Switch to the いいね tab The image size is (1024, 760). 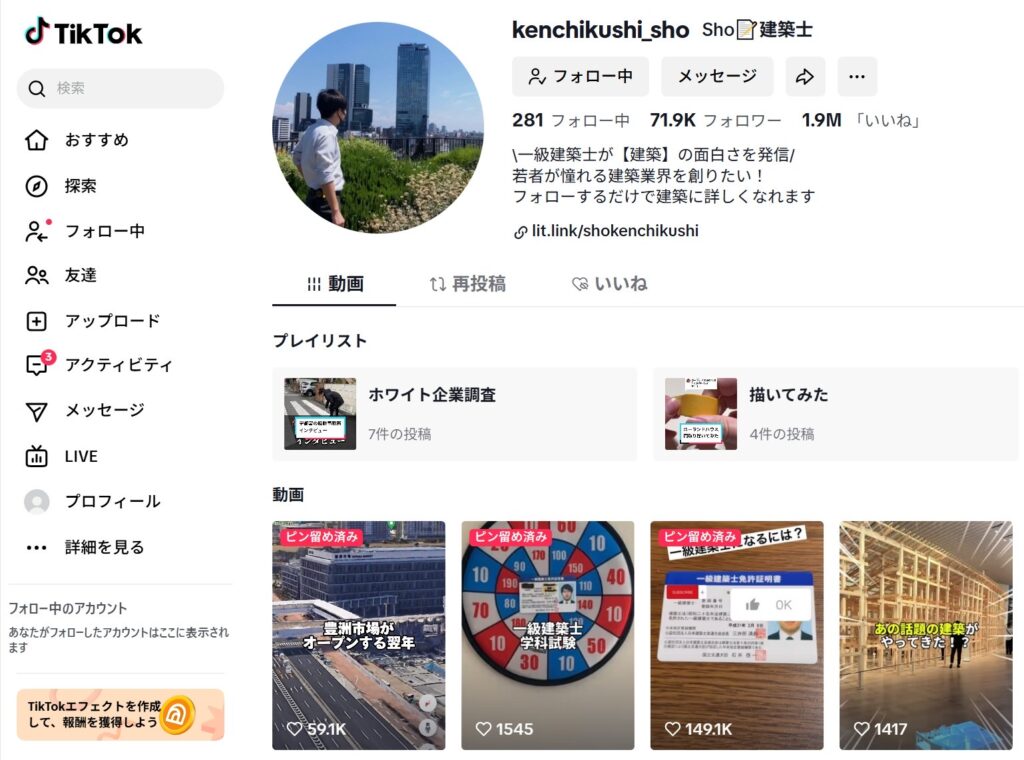click(609, 284)
